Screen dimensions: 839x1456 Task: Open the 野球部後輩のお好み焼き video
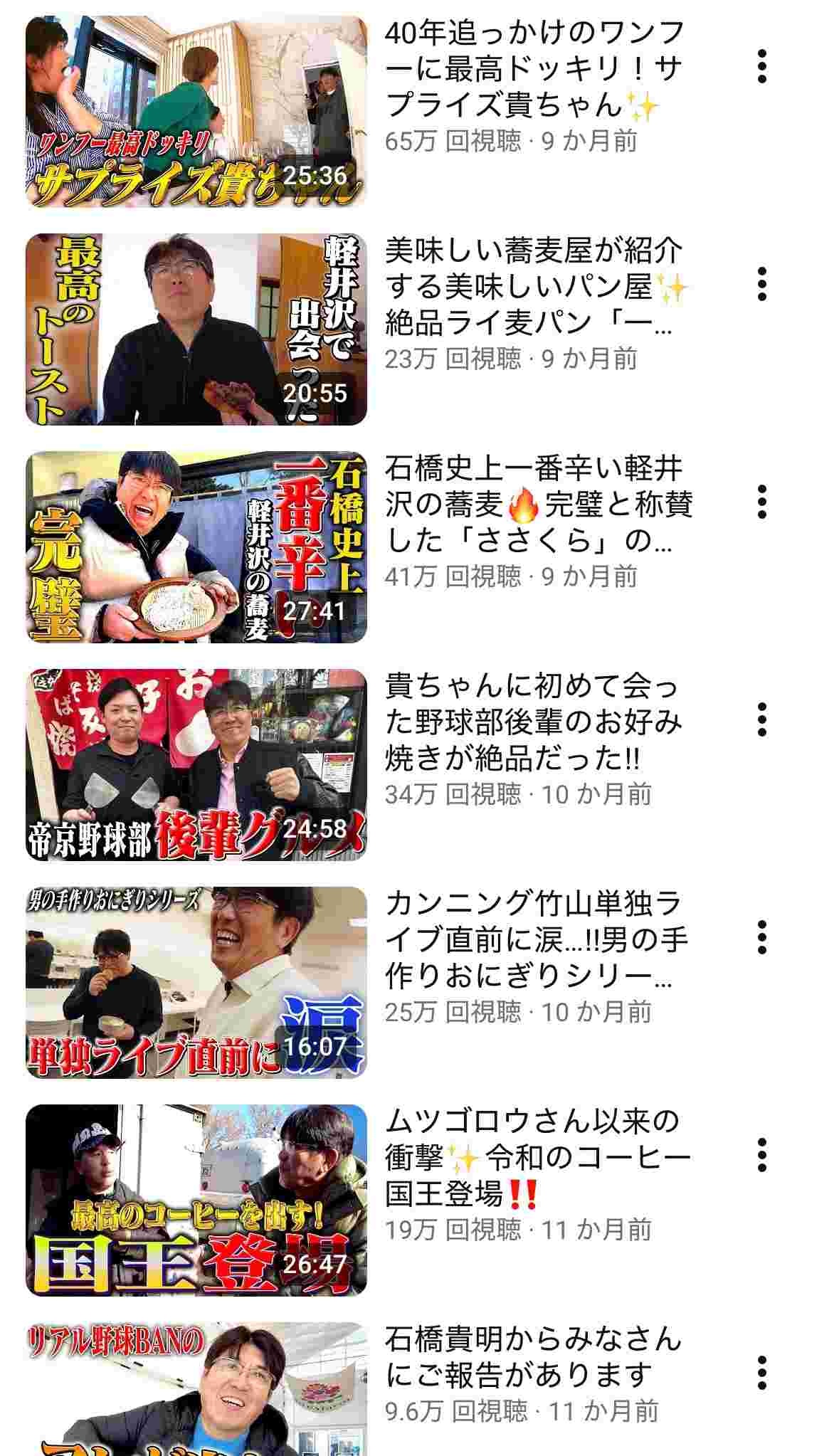[x=196, y=765]
